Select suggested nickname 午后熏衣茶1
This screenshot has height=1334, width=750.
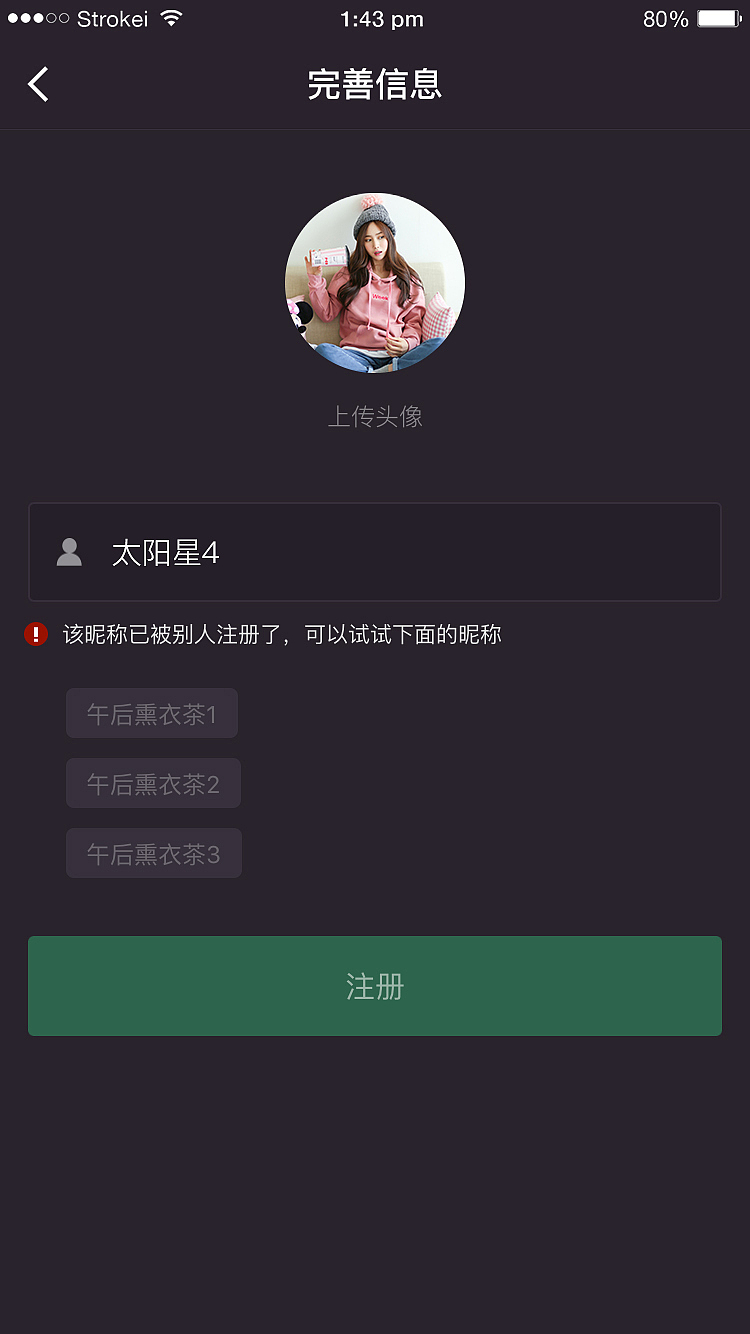[x=151, y=712]
